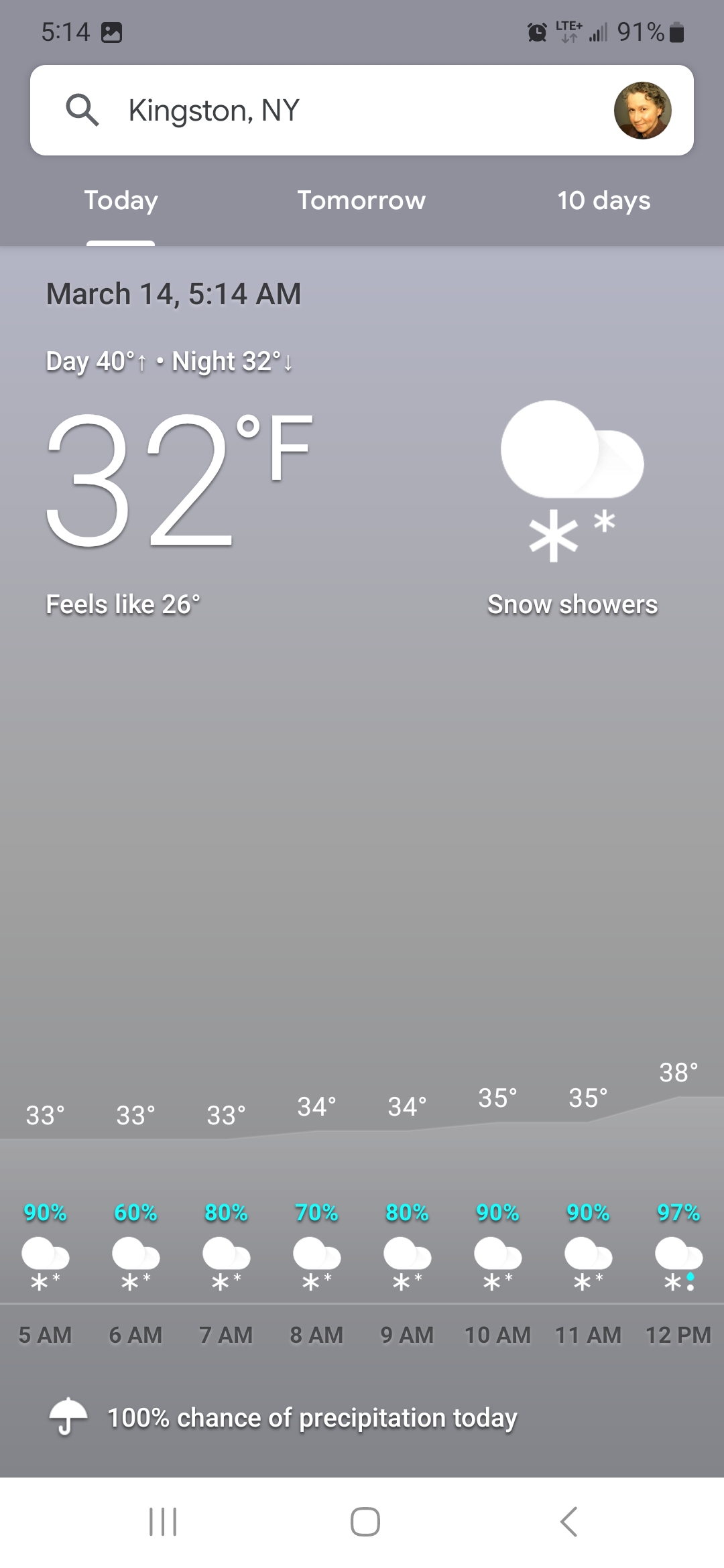Screen dimensions: 724x1568
Task: Open the account profile picture
Action: coord(642,111)
